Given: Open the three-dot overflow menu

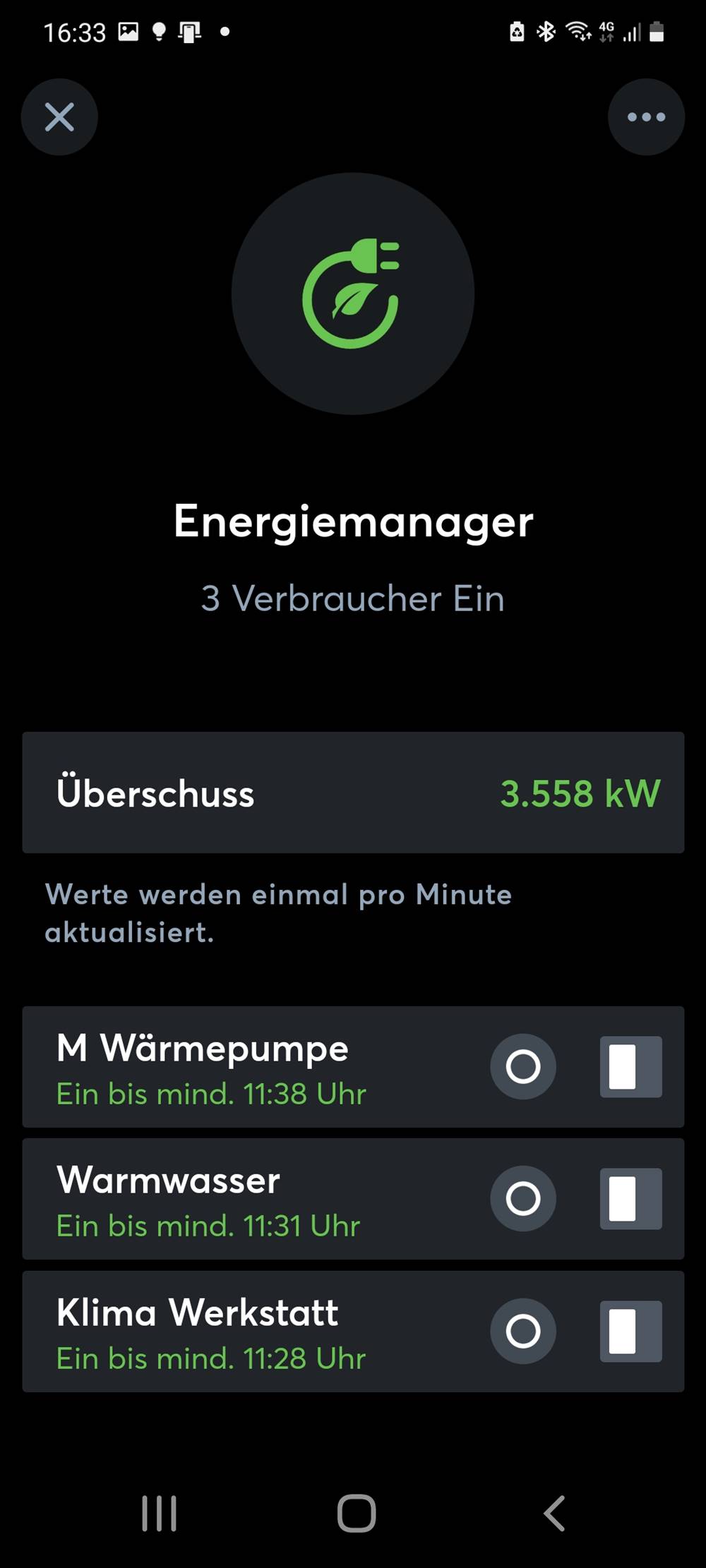Looking at the screenshot, I should point(646,117).
